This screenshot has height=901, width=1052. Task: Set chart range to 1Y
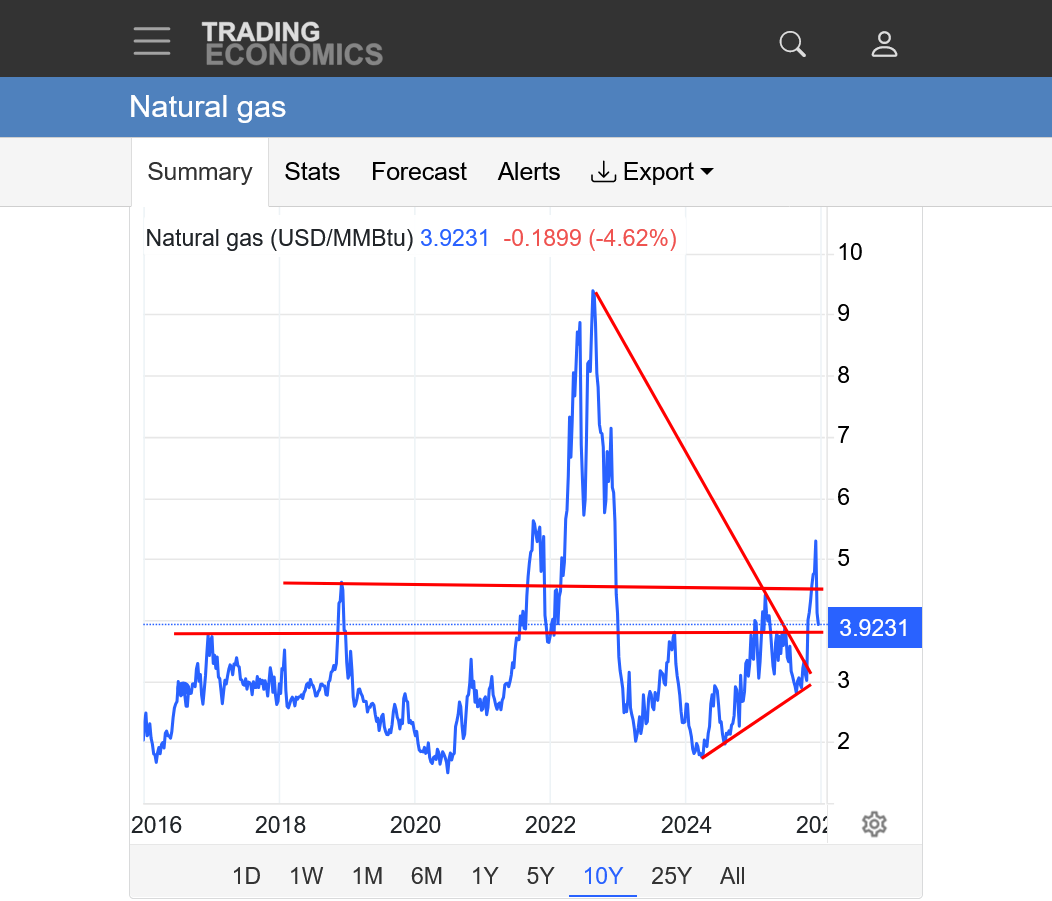[x=485, y=876]
